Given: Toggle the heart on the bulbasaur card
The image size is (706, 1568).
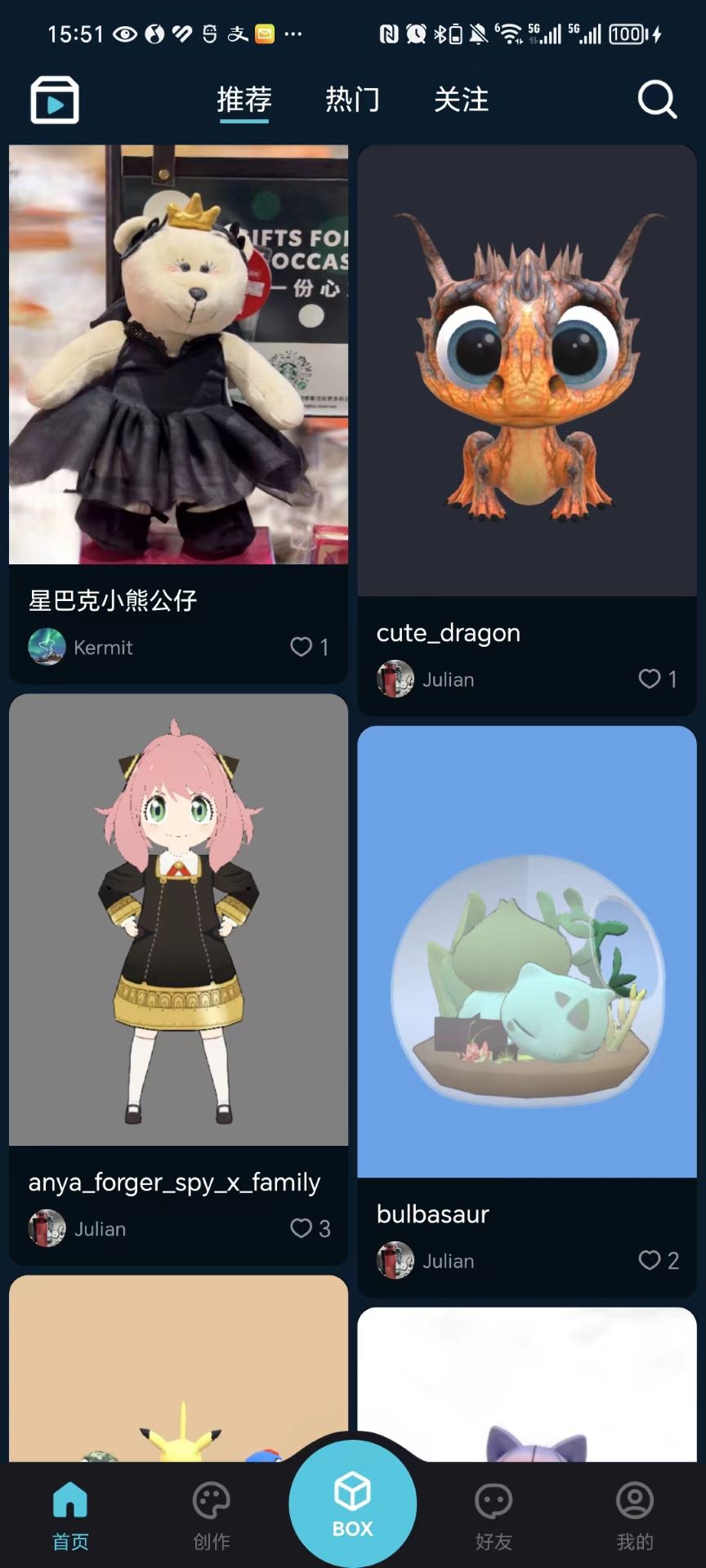Looking at the screenshot, I should tap(650, 1260).
